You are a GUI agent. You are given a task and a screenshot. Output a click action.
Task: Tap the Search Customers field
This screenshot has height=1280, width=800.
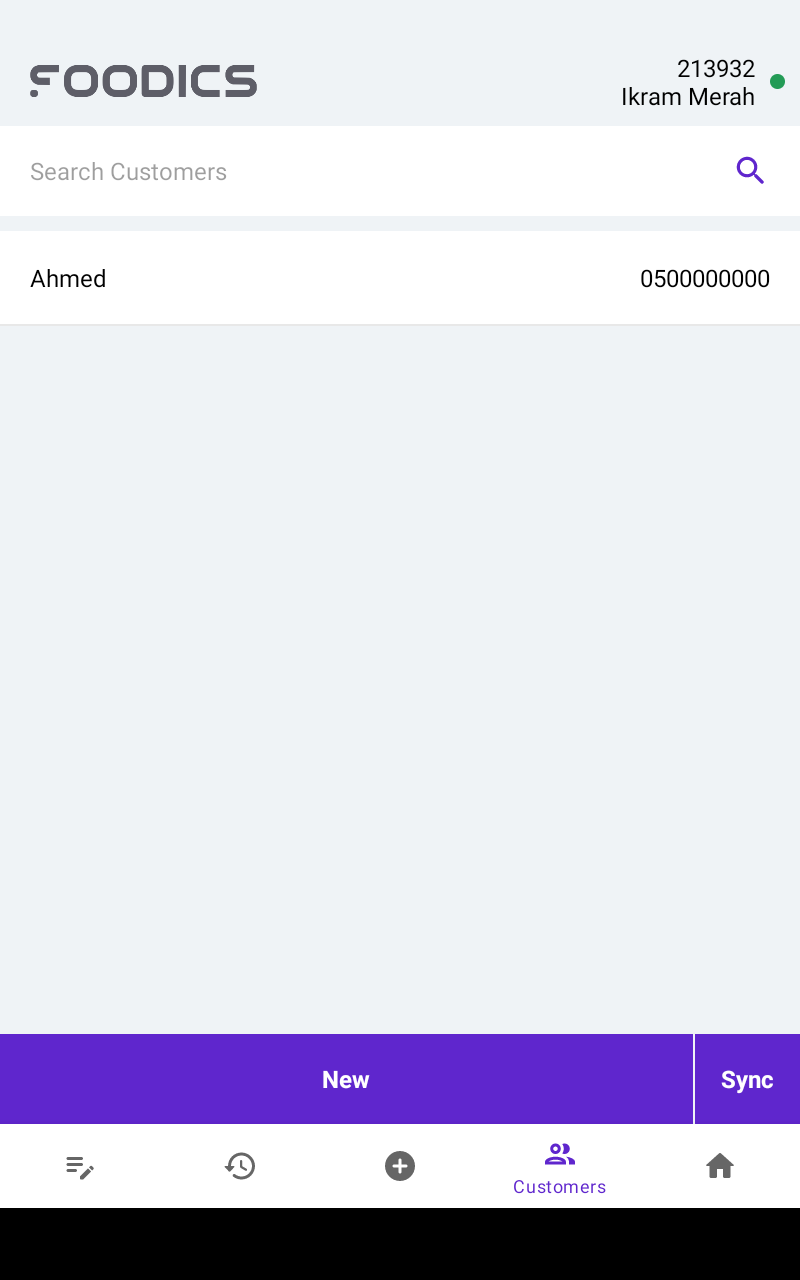coord(370,171)
